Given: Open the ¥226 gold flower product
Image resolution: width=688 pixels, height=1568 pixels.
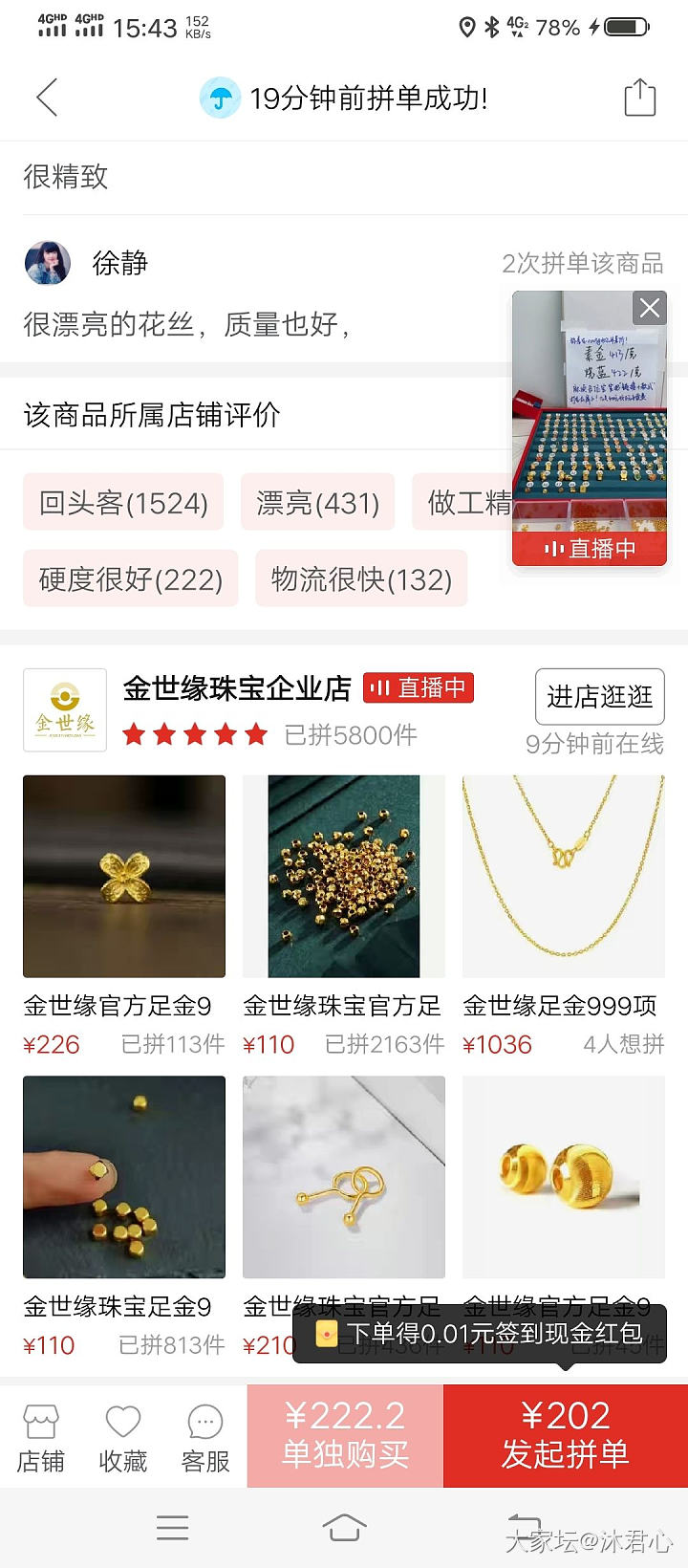Looking at the screenshot, I should (124, 876).
